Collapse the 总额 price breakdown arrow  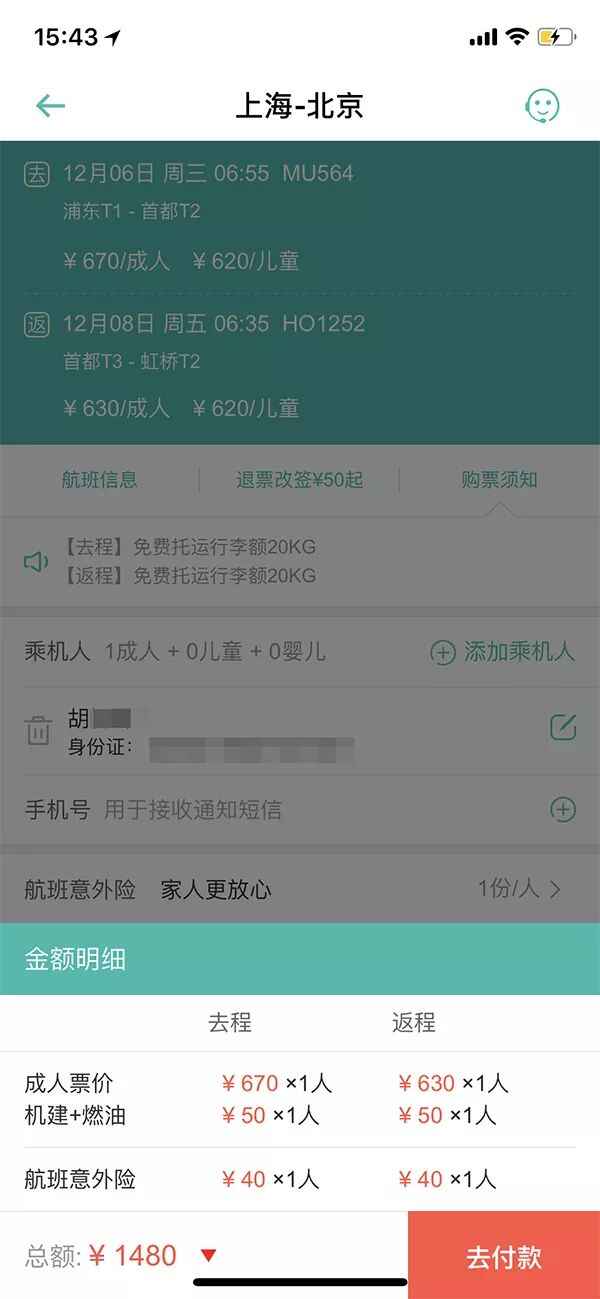click(208, 1256)
